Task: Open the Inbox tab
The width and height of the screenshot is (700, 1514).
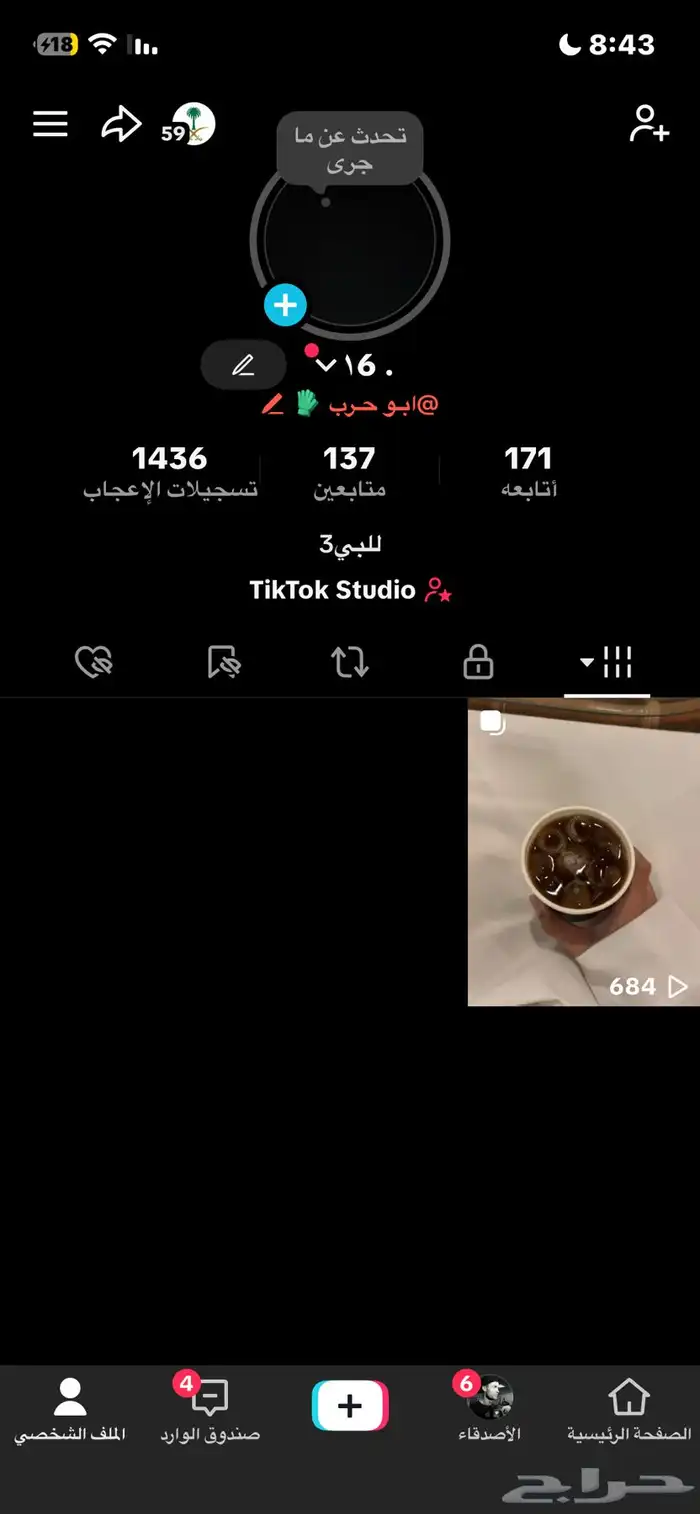Action: (x=210, y=1408)
